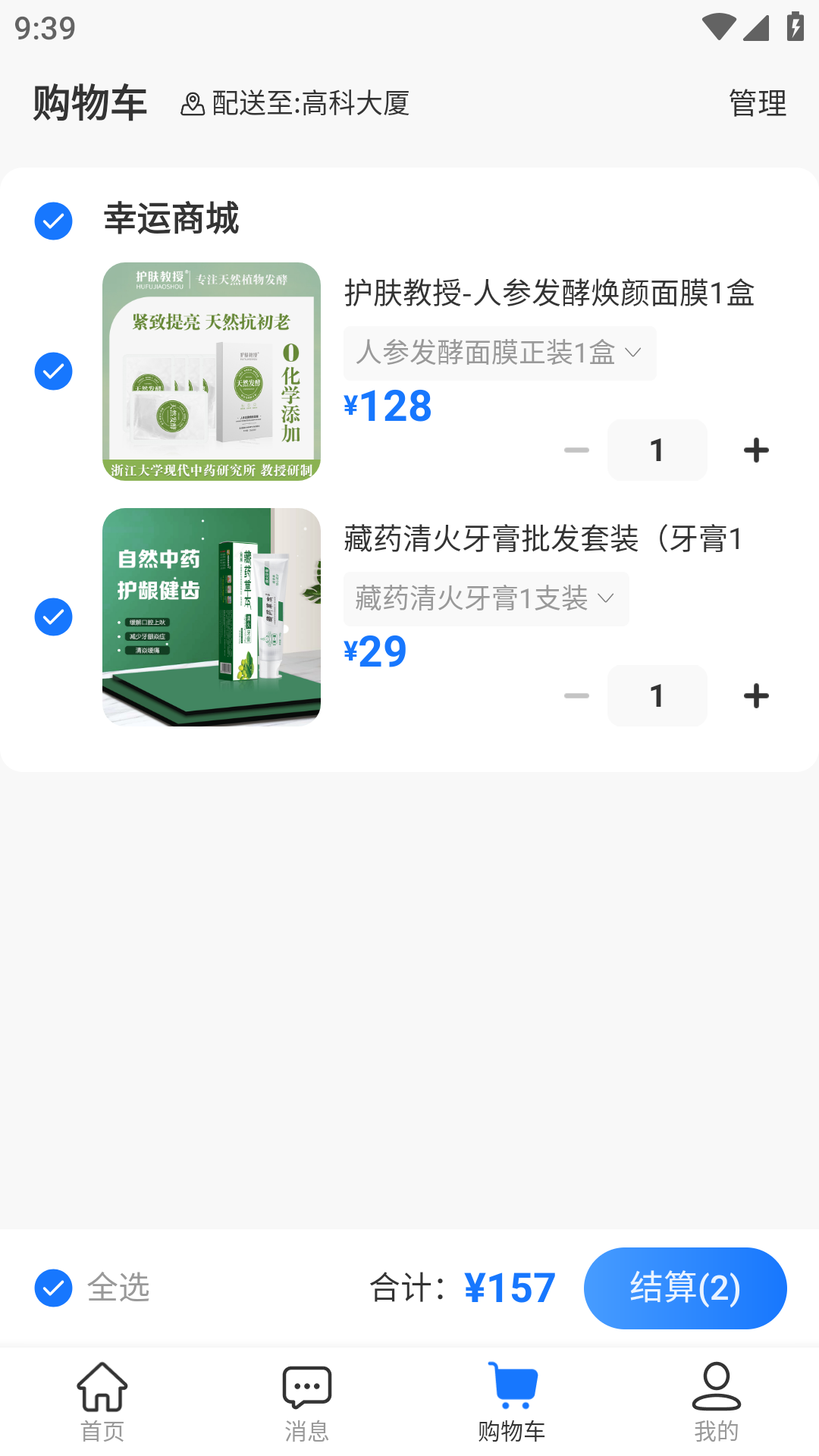Switch to the 消息 tab
The image size is (819, 1456).
(307, 1401)
